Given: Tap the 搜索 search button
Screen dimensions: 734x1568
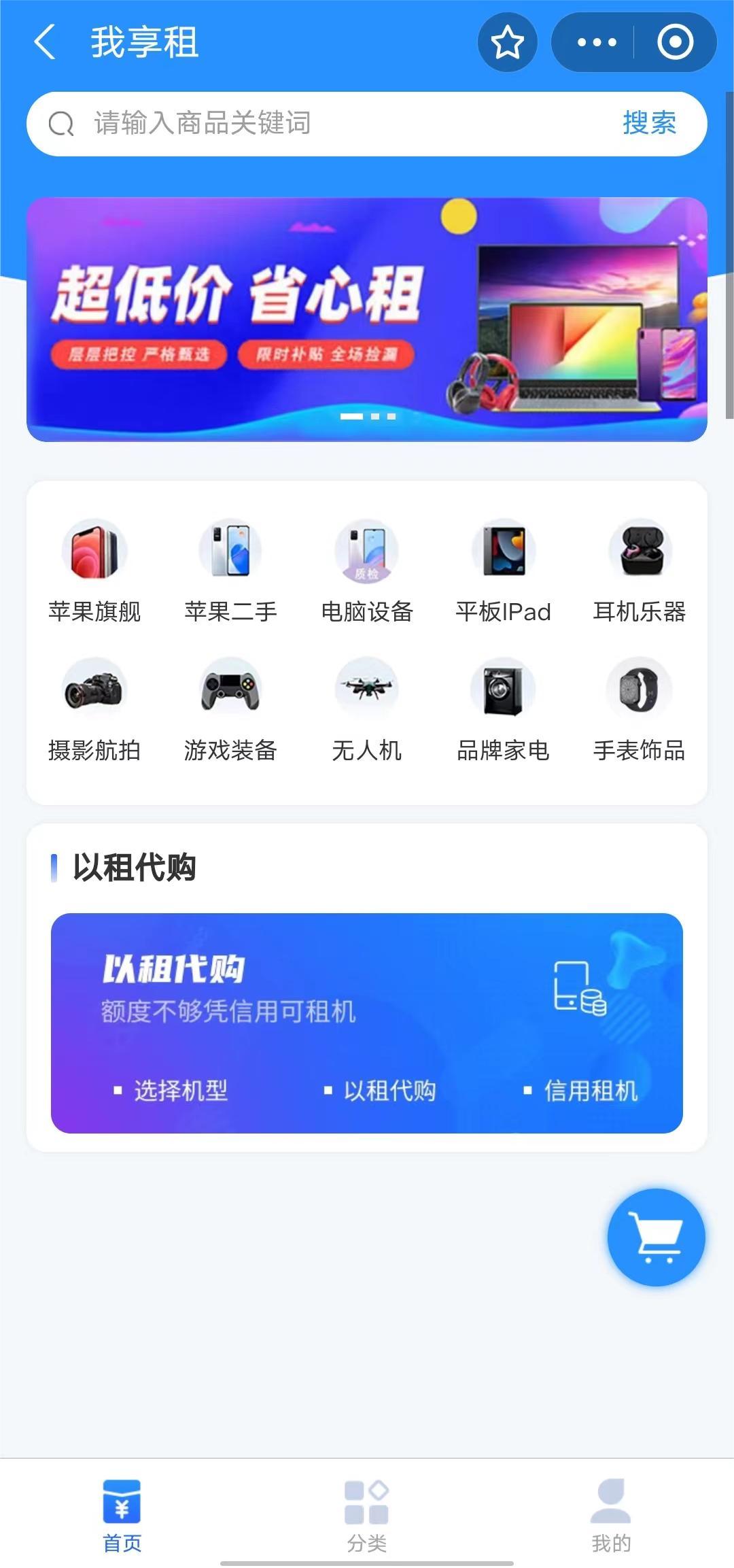Looking at the screenshot, I should point(649,124).
